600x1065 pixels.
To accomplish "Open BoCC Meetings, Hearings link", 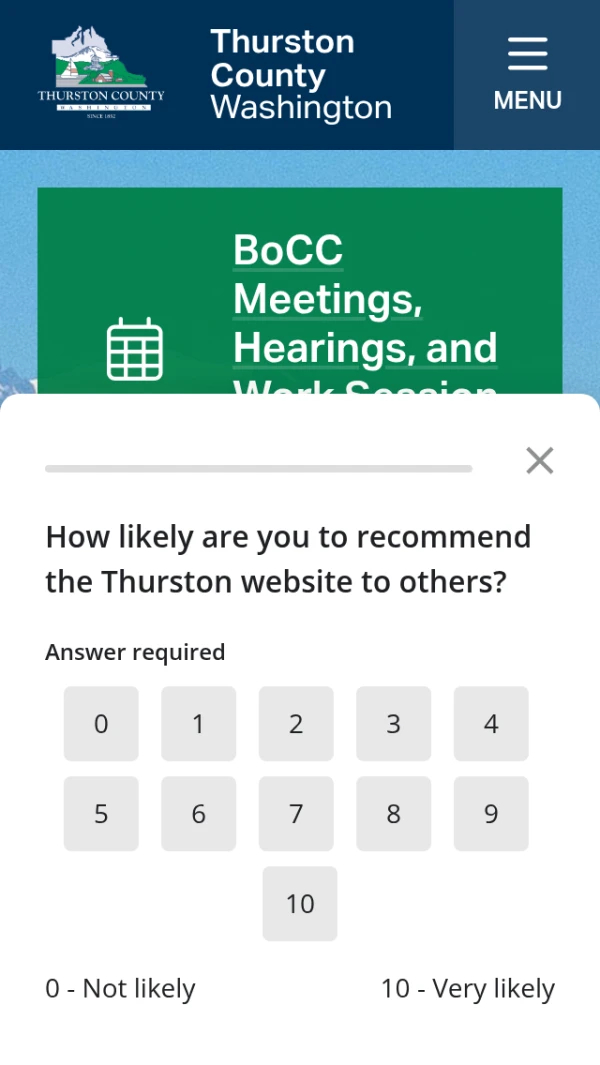I will pos(364,299).
